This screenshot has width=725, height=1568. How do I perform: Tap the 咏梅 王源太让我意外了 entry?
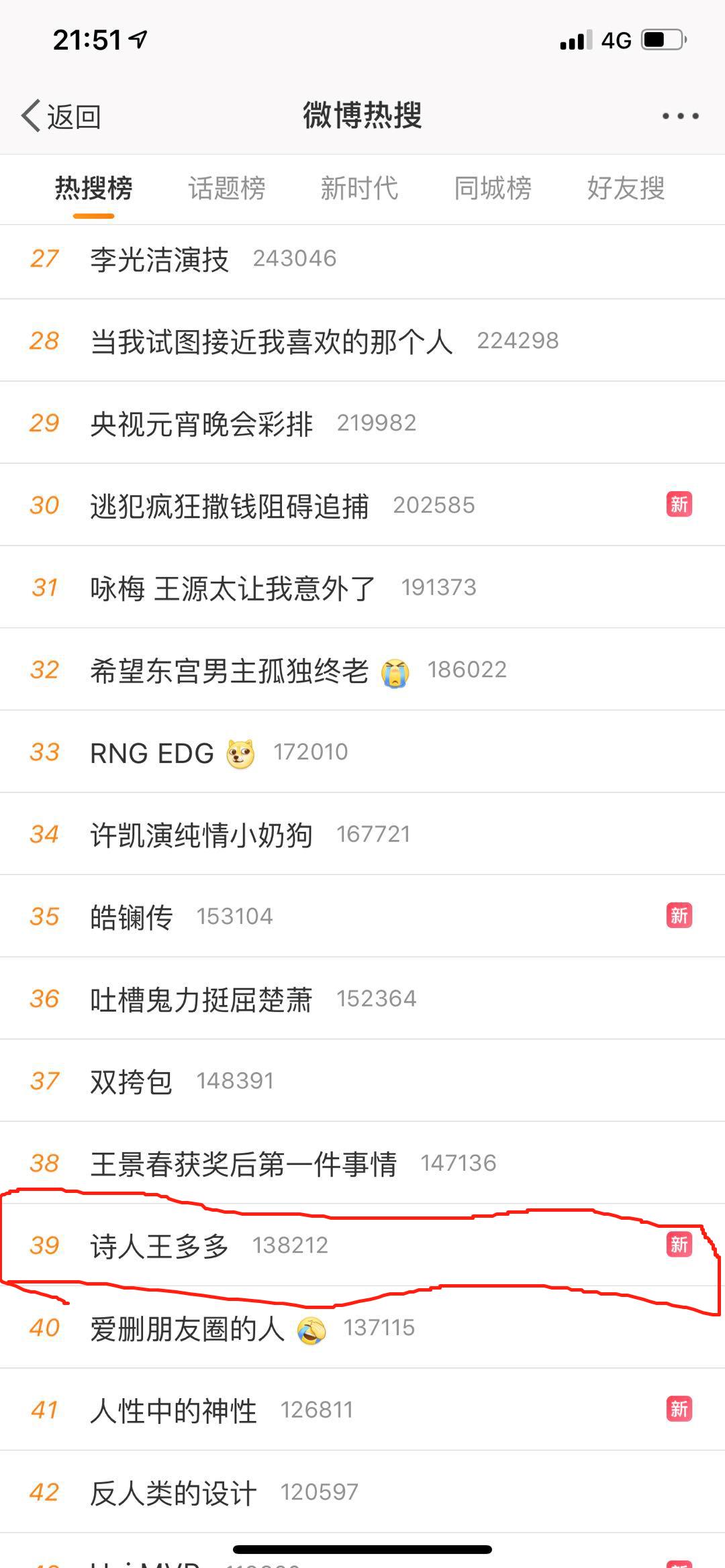[232, 588]
